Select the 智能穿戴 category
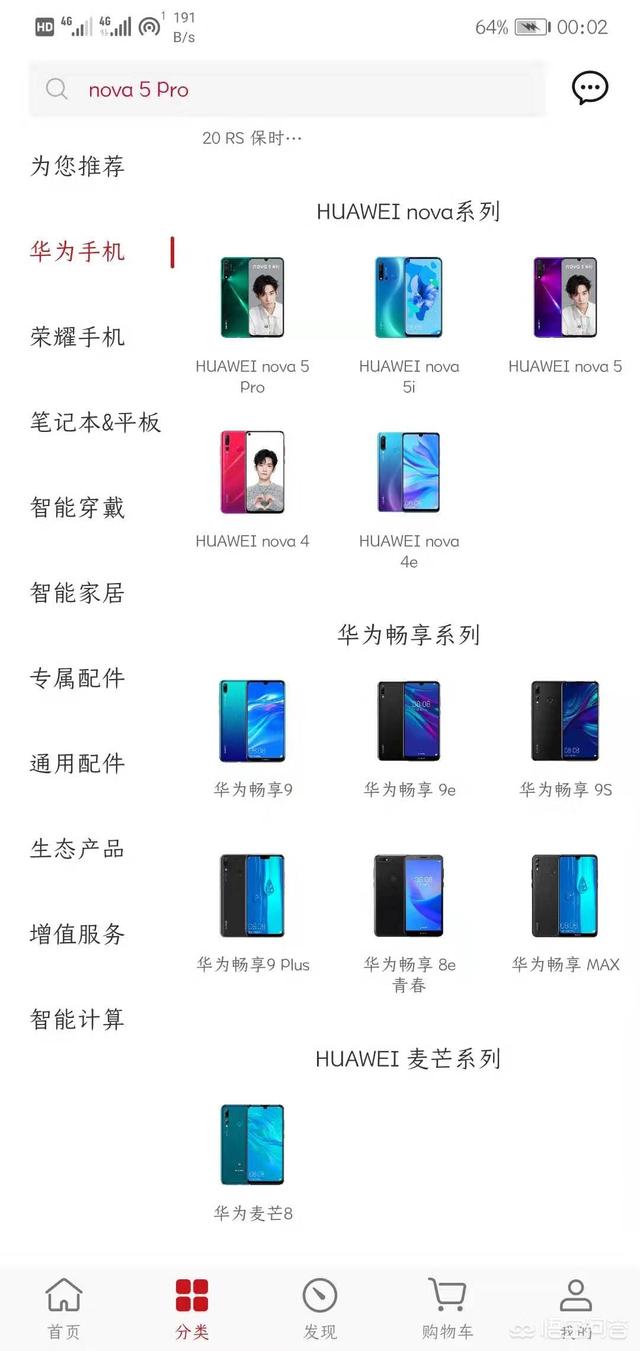Viewport: 640px width, 1351px height. pyautogui.click(x=78, y=508)
